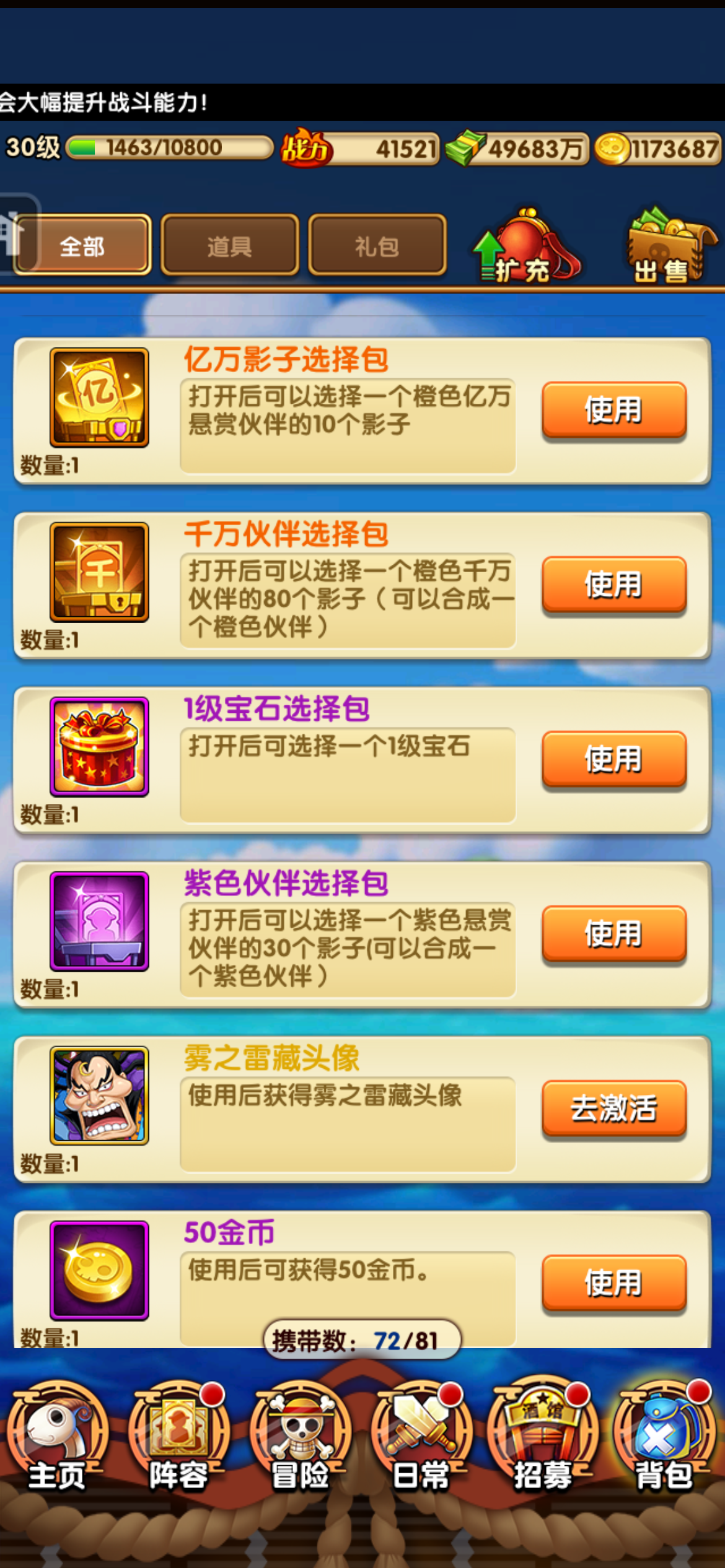
Task: Use the 亿万影子选择包 item
Action: [x=613, y=410]
